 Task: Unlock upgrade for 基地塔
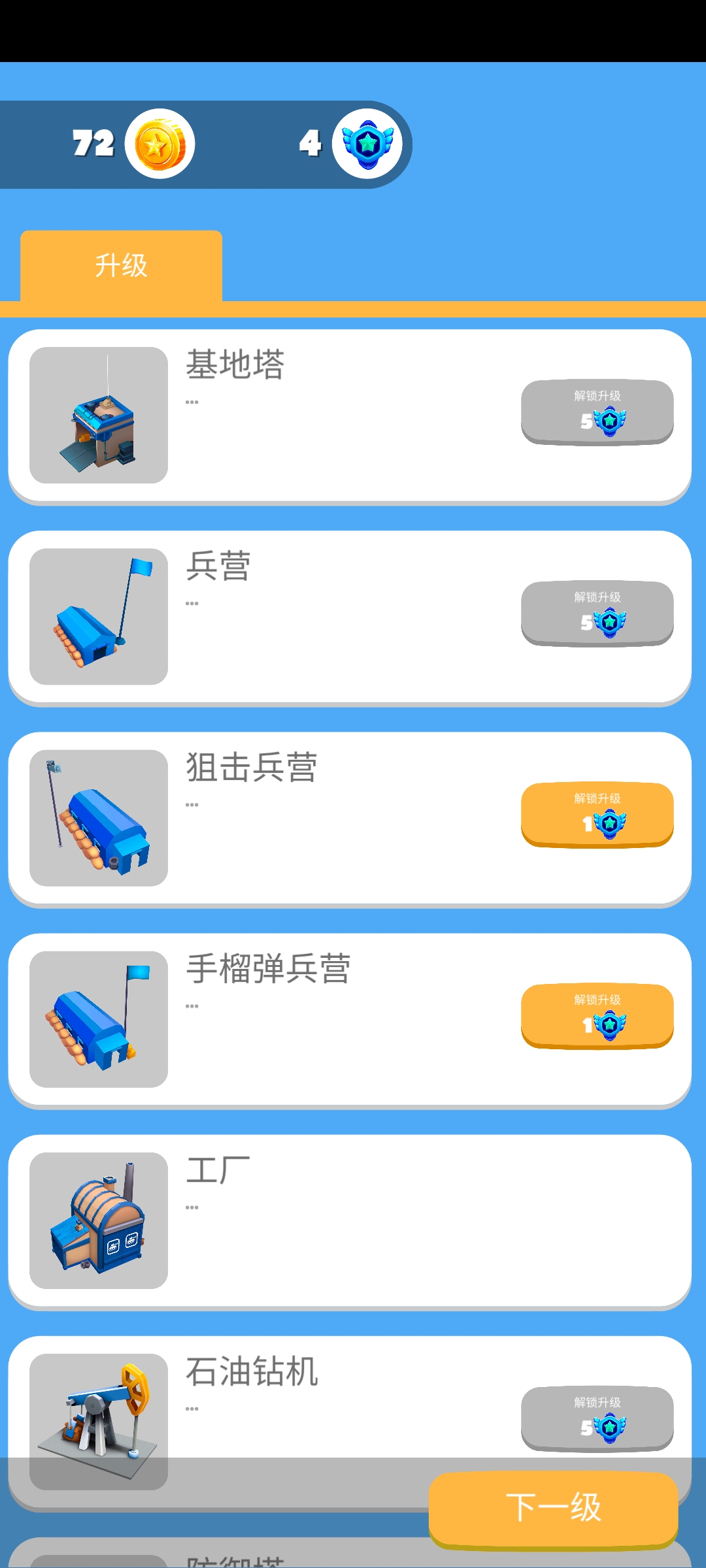coord(597,412)
